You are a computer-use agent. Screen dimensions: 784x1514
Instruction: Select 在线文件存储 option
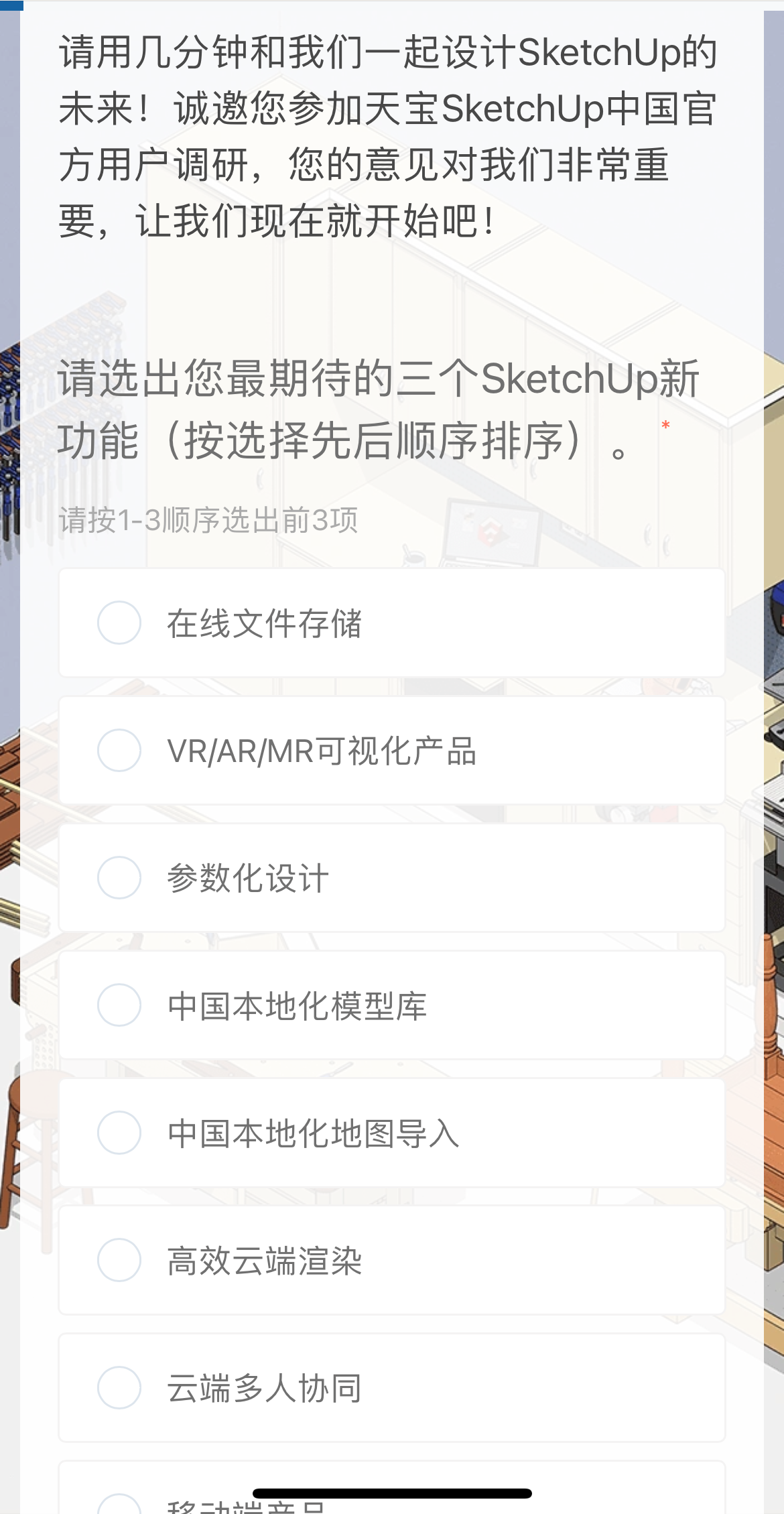coord(119,623)
